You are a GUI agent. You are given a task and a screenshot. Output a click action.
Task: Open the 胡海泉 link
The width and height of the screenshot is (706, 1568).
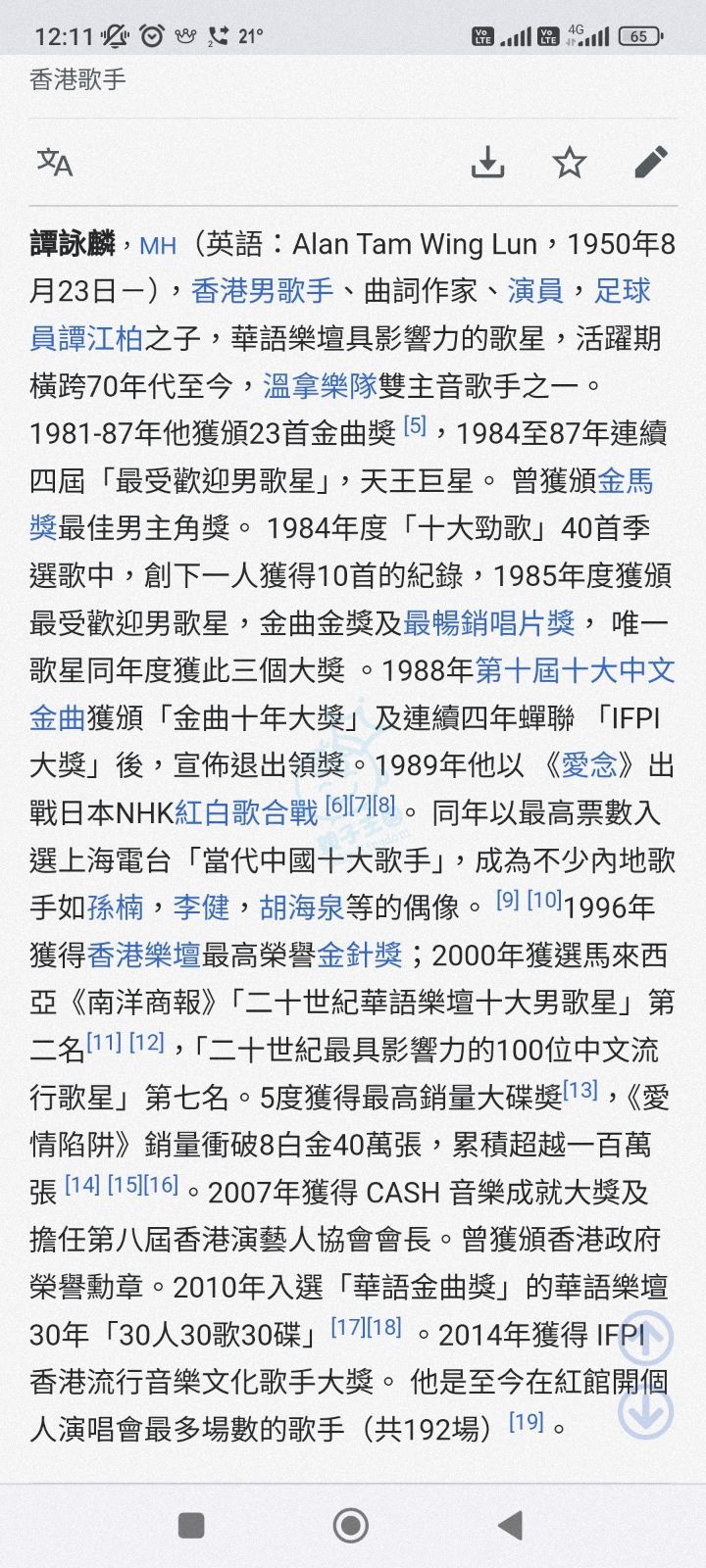(x=302, y=907)
